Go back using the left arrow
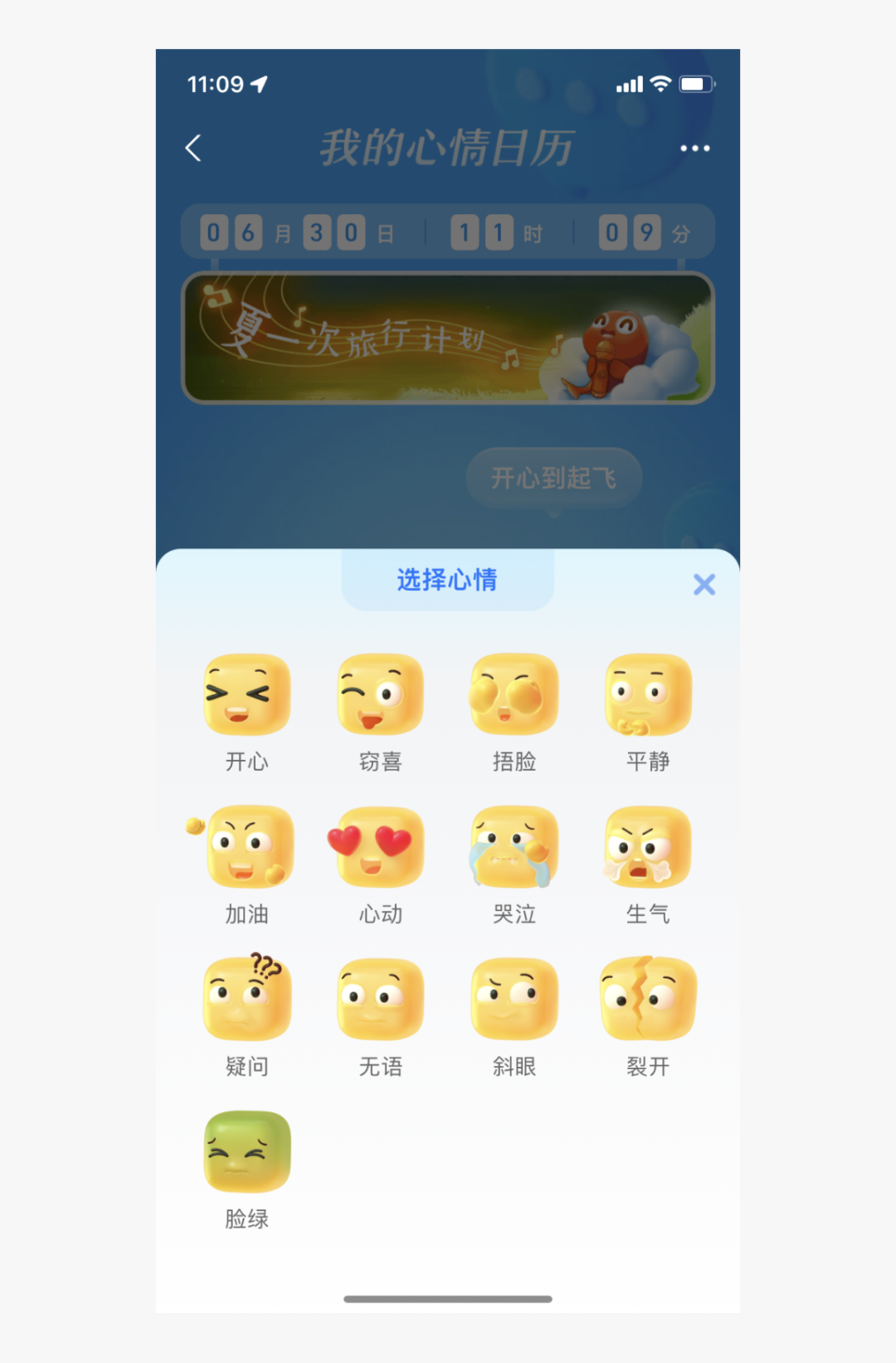 coord(193,148)
